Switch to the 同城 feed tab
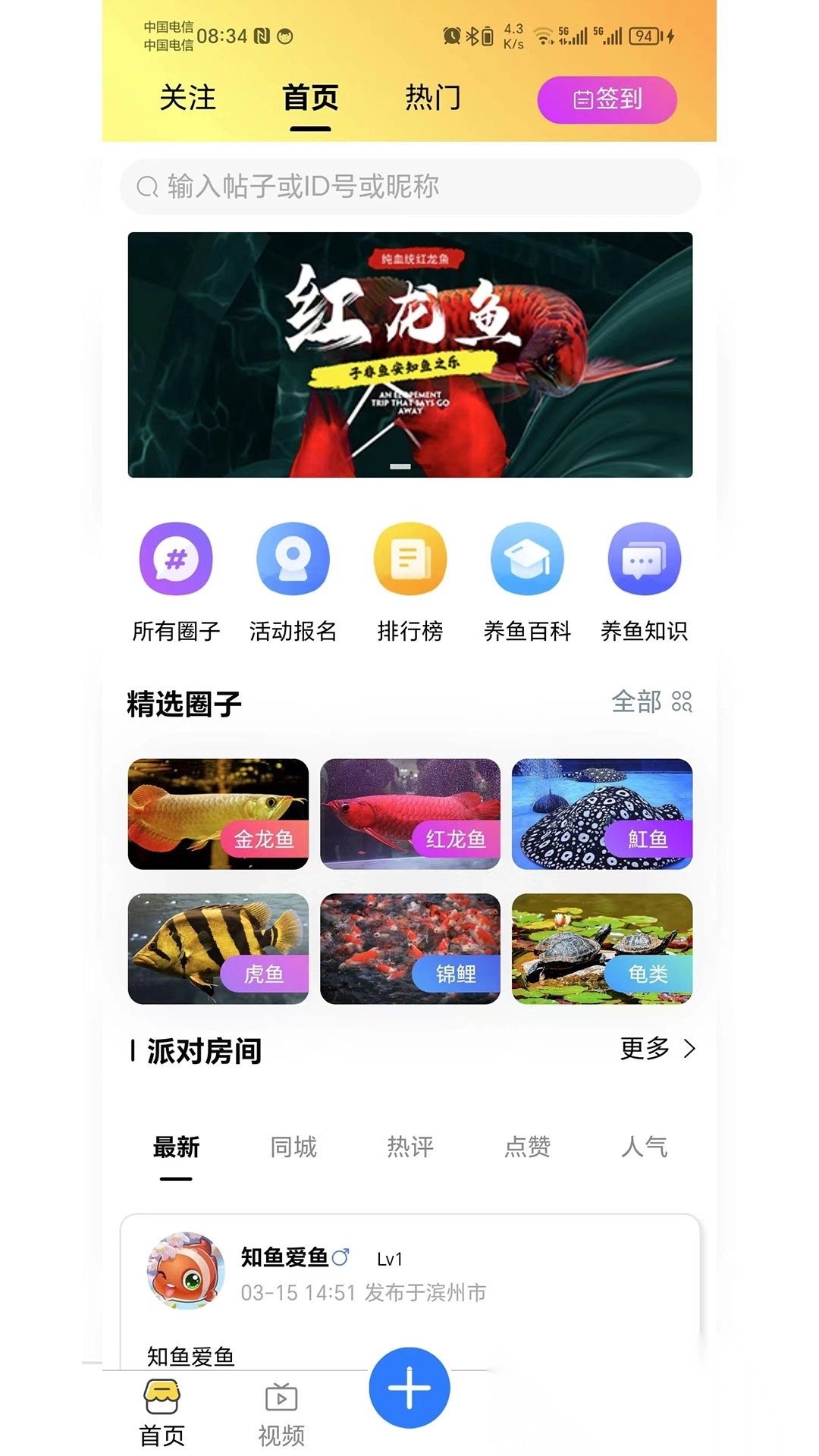 (x=293, y=1147)
